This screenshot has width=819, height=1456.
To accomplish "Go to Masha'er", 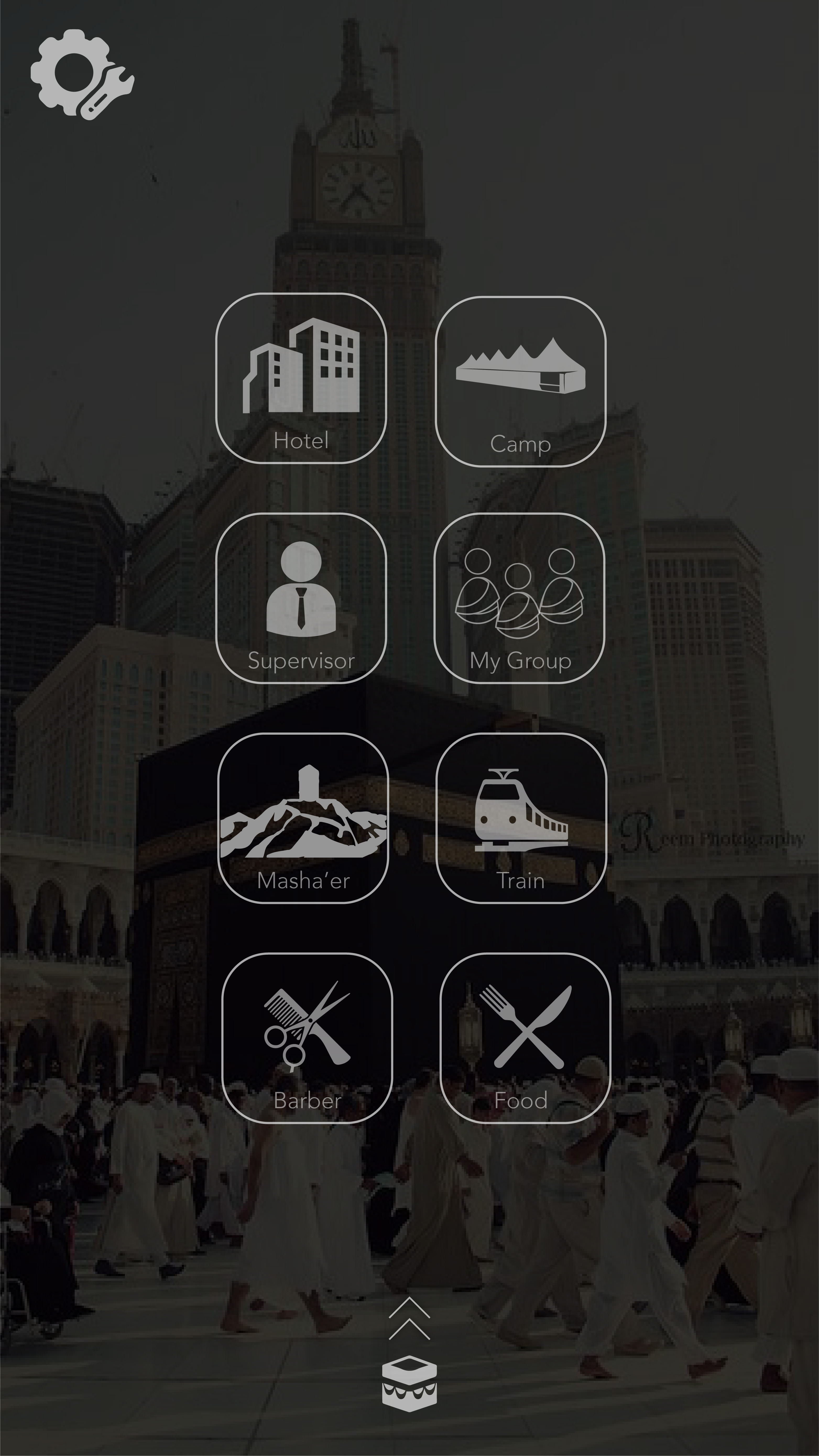I will (303, 818).
